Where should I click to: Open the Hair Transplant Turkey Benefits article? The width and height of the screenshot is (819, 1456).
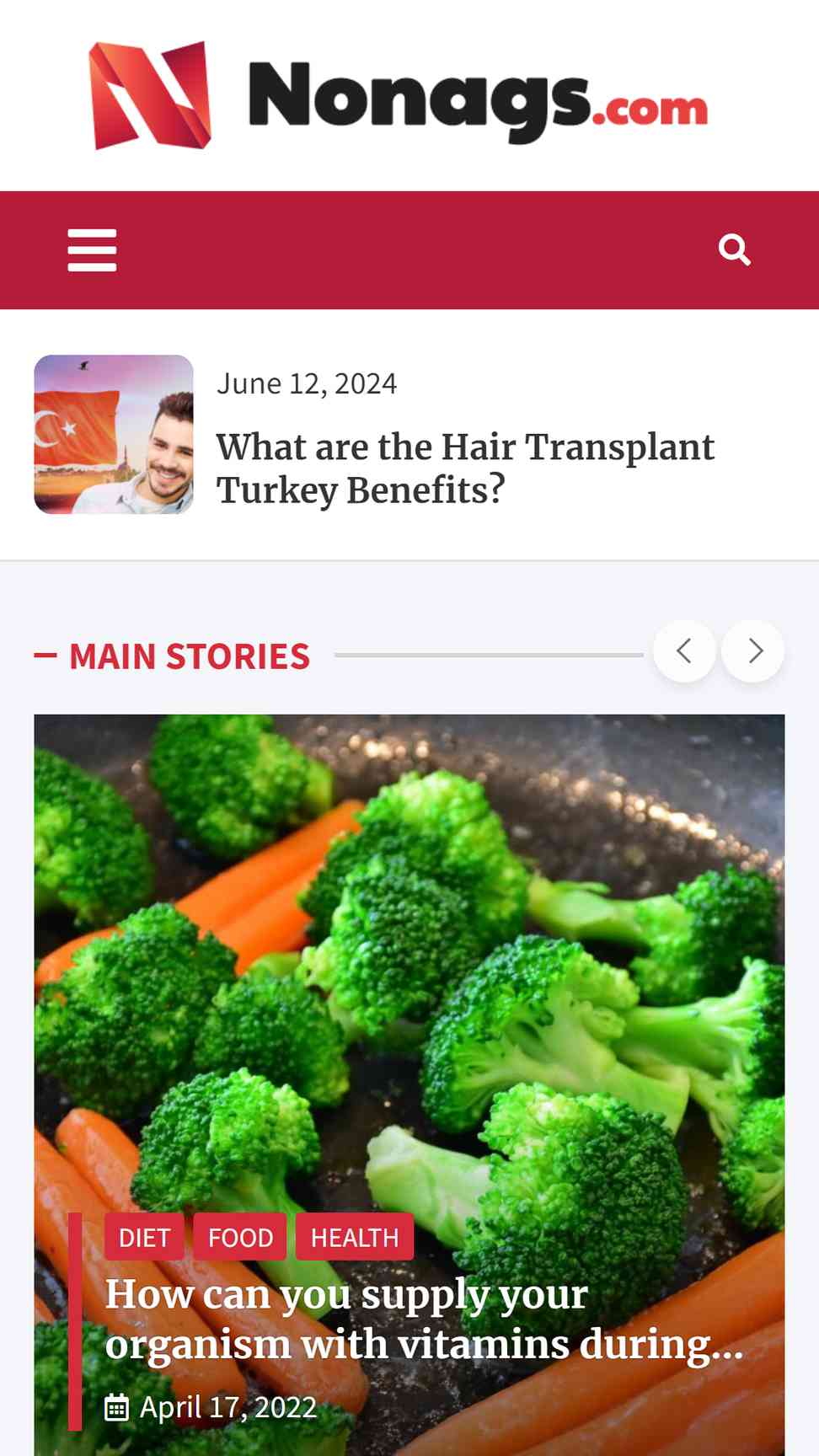click(x=465, y=468)
